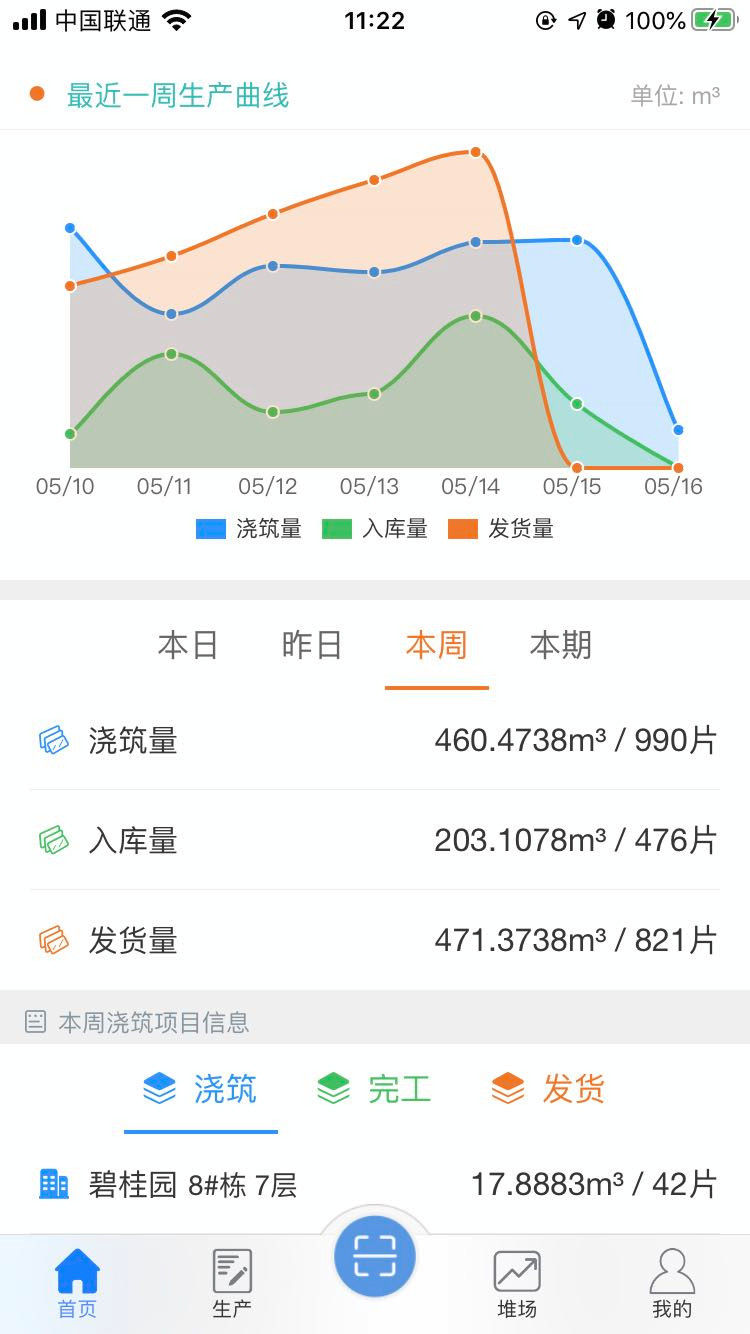Image resolution: width=750 pixels, height=1334 pixels.
Task: Open the 我的 bottom tab
Action: (672, 1284)
